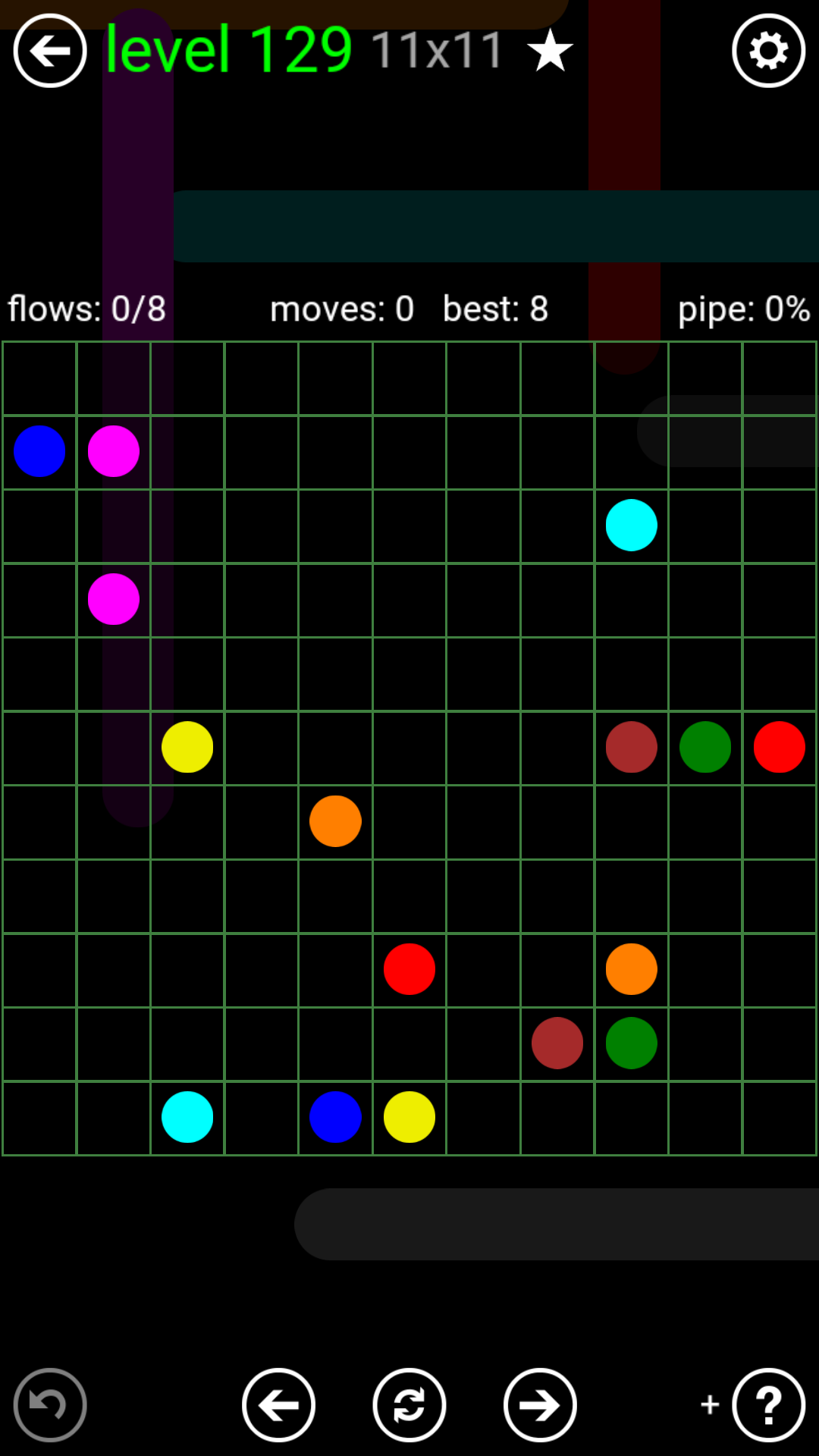The image size is (819, 1456).
Task: Restart the current level
Action: tap(409, 1404)
